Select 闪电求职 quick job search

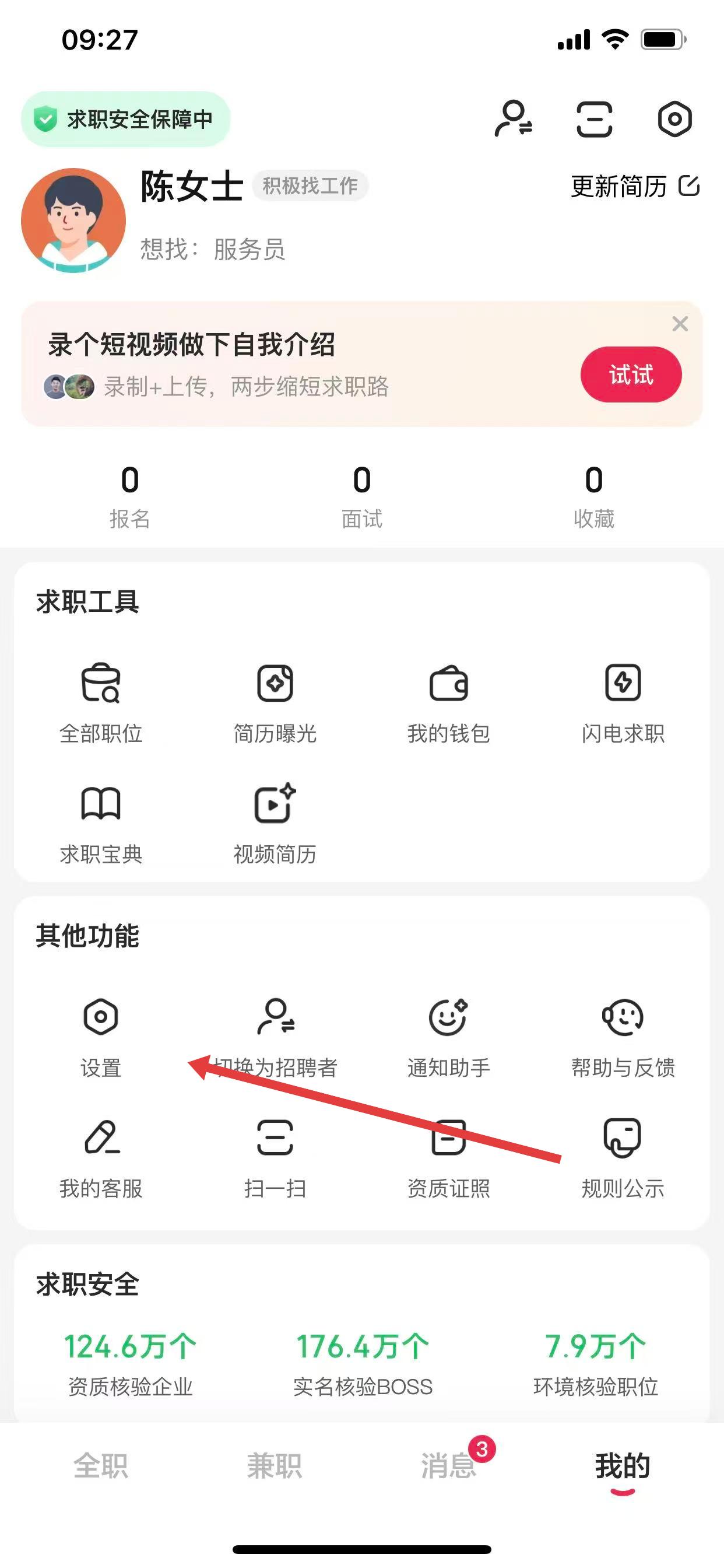pyautogui.click(x=623, y=703)
